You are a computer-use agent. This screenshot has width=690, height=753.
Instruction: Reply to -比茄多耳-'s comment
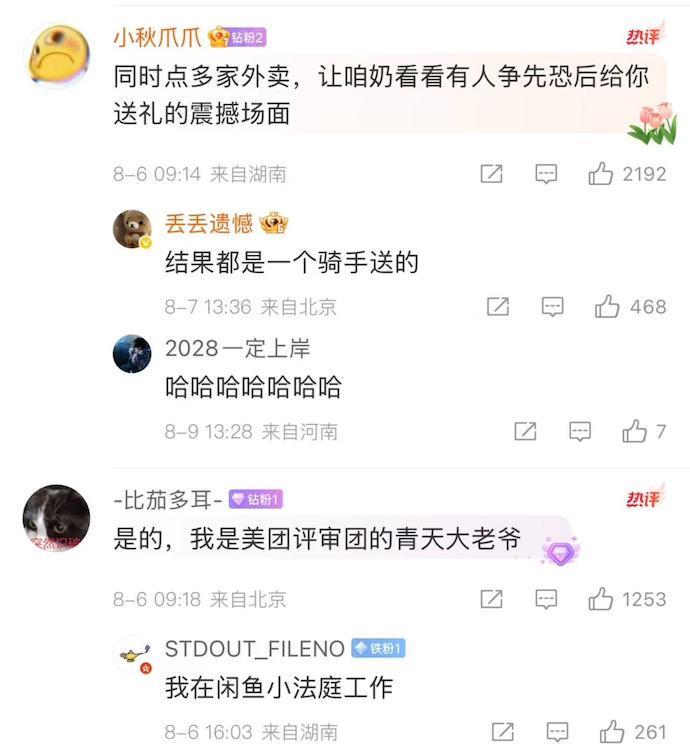[546, 599]
